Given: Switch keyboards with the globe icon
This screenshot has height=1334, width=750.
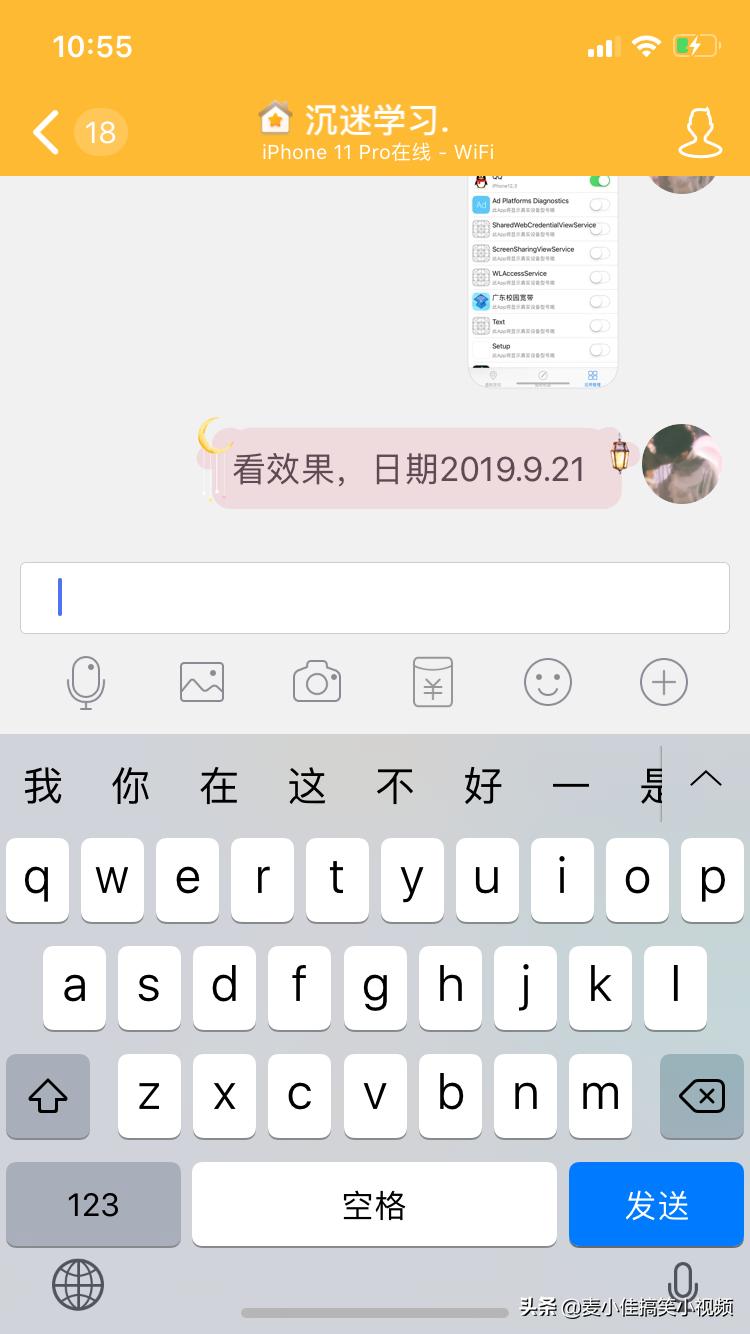Looking at the screenshot, I should (x=77, y=1285).
